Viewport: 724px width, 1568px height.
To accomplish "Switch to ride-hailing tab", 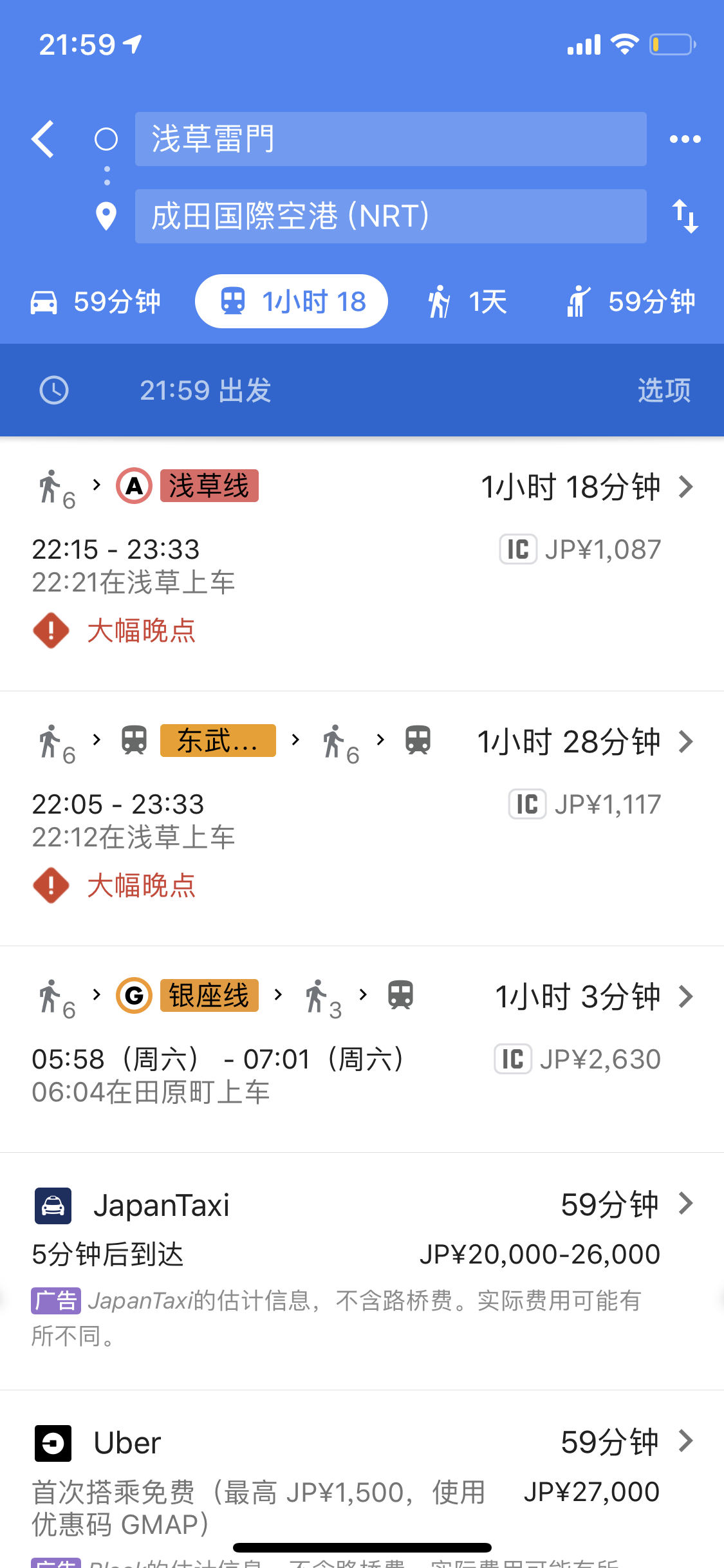I will click(631, 302).
